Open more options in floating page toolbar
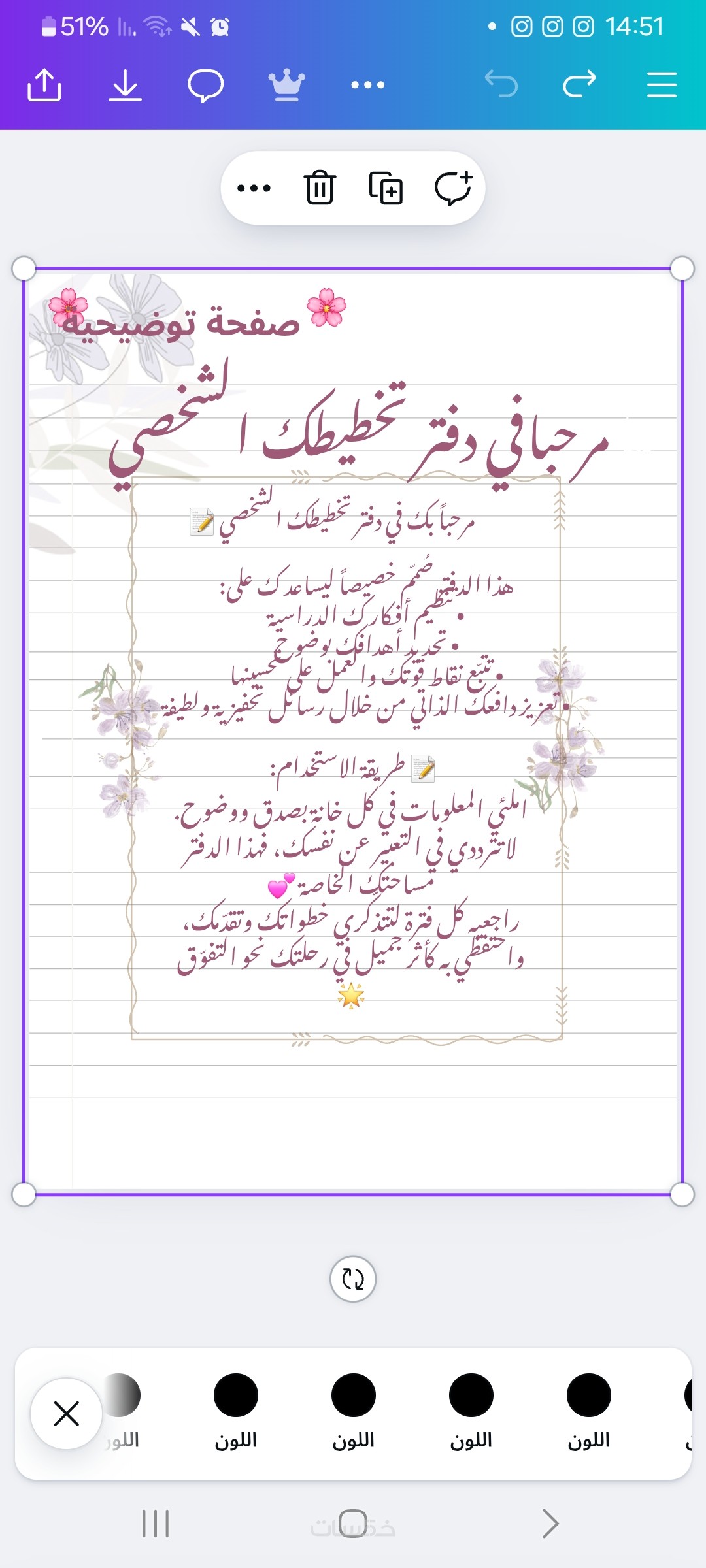This screenshot has height=1568, width=706. (x=254, y=188)
